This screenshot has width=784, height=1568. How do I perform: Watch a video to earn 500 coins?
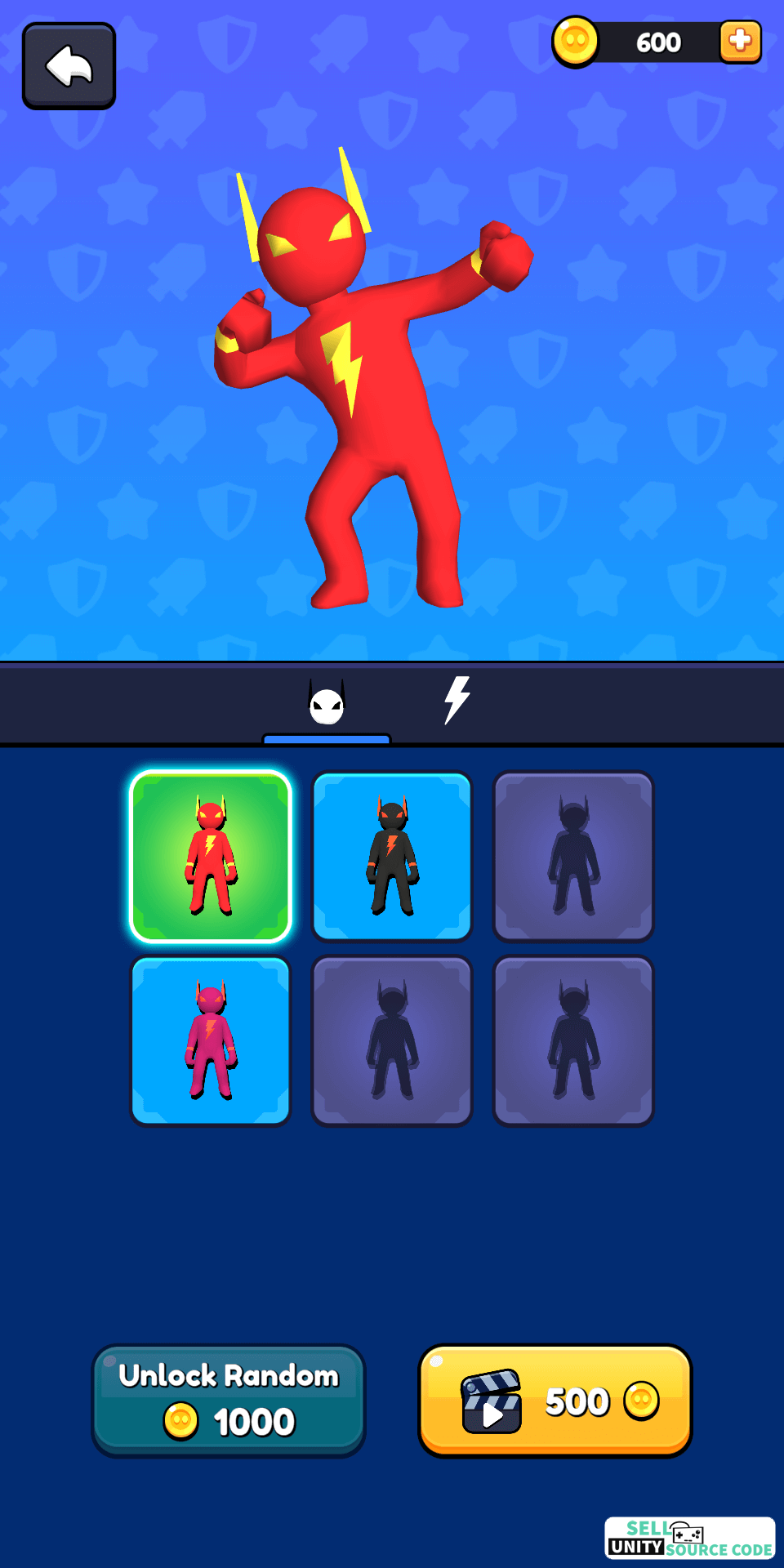[x=555, y=1401]
